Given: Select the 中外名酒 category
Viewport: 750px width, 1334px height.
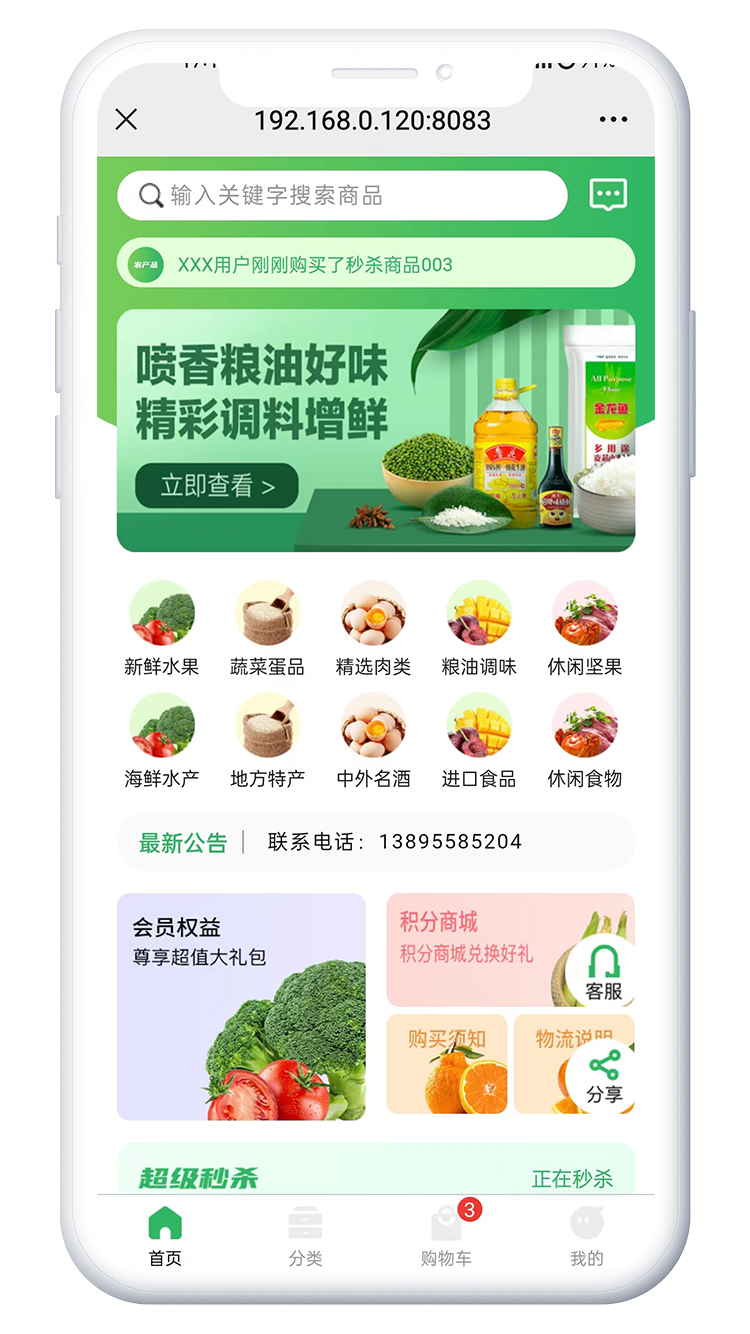Looking at the screenshot, I should click(x=373, y=739).
